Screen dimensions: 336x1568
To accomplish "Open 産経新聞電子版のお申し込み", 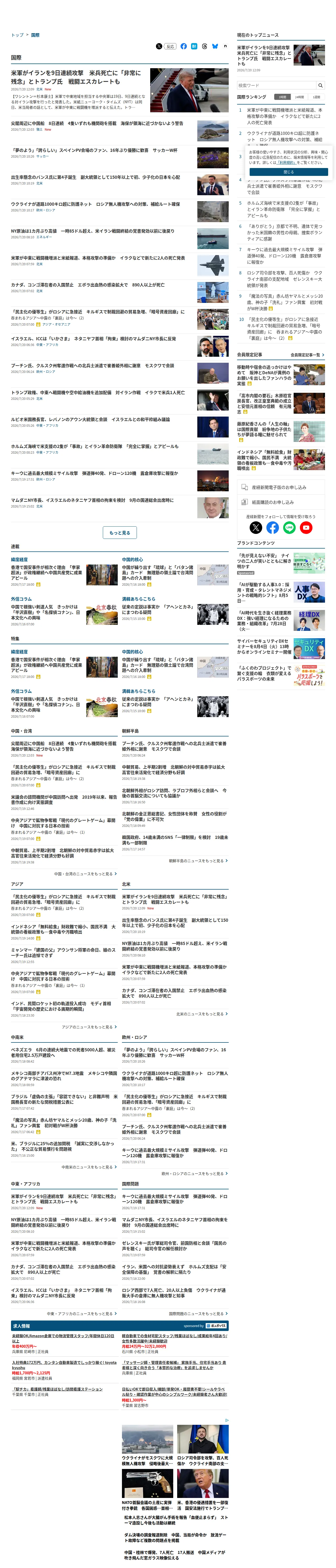I will pos(281,488).
